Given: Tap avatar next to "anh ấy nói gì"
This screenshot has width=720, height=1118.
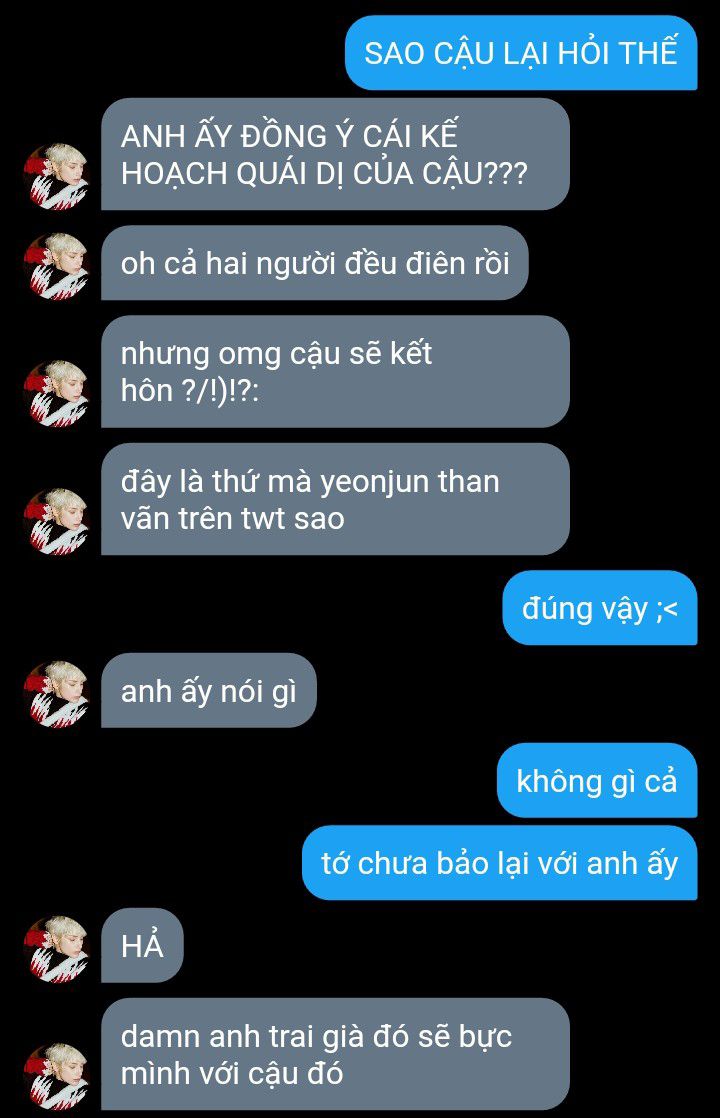Looking at the screenshot, I should click(56, 694).
